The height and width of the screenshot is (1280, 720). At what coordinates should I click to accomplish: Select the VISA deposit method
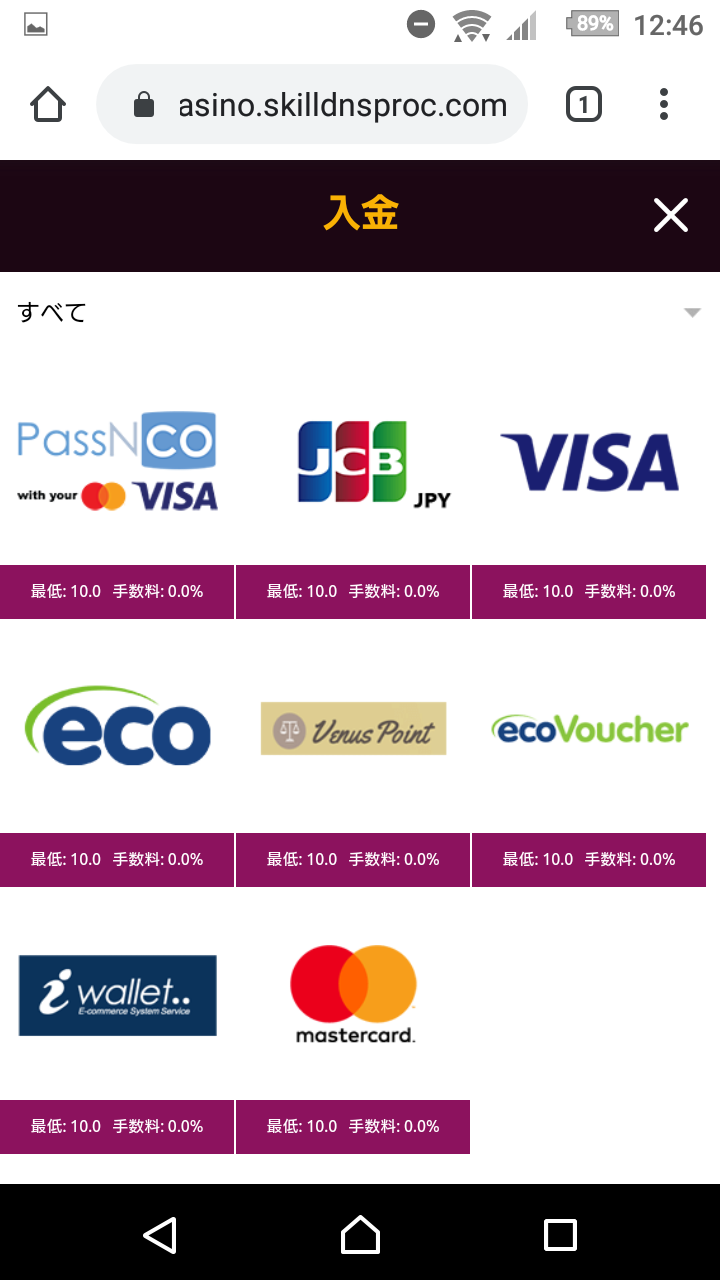click(x=589, y=463)
